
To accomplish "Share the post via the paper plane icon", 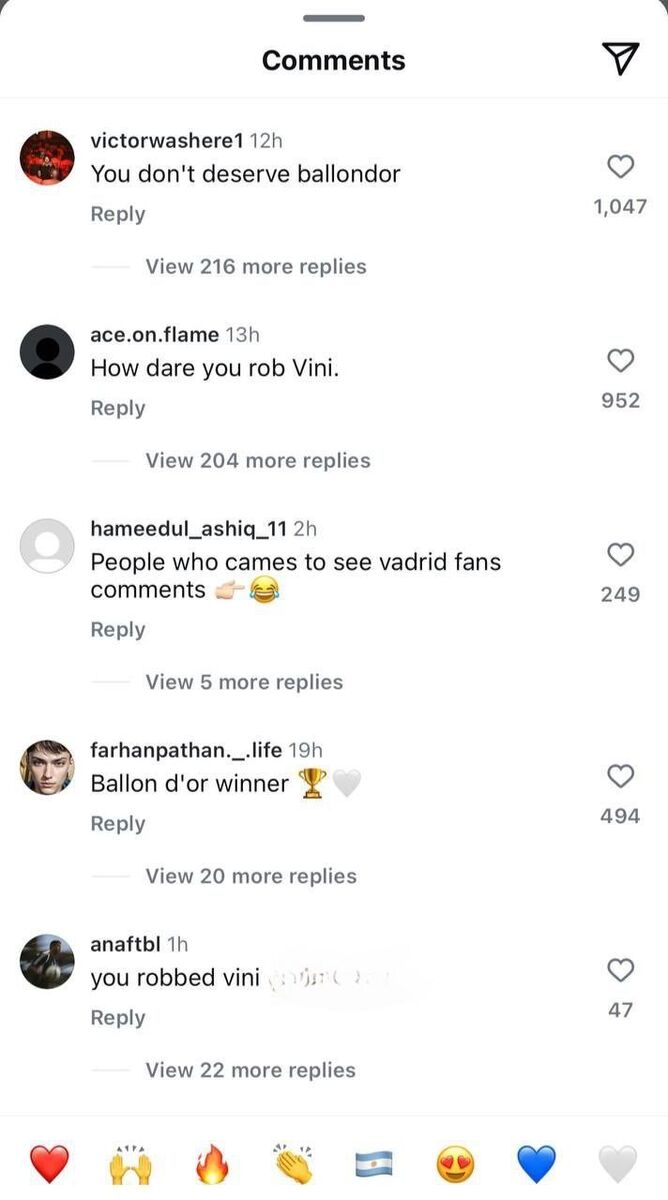I will (x=621, y=60).
